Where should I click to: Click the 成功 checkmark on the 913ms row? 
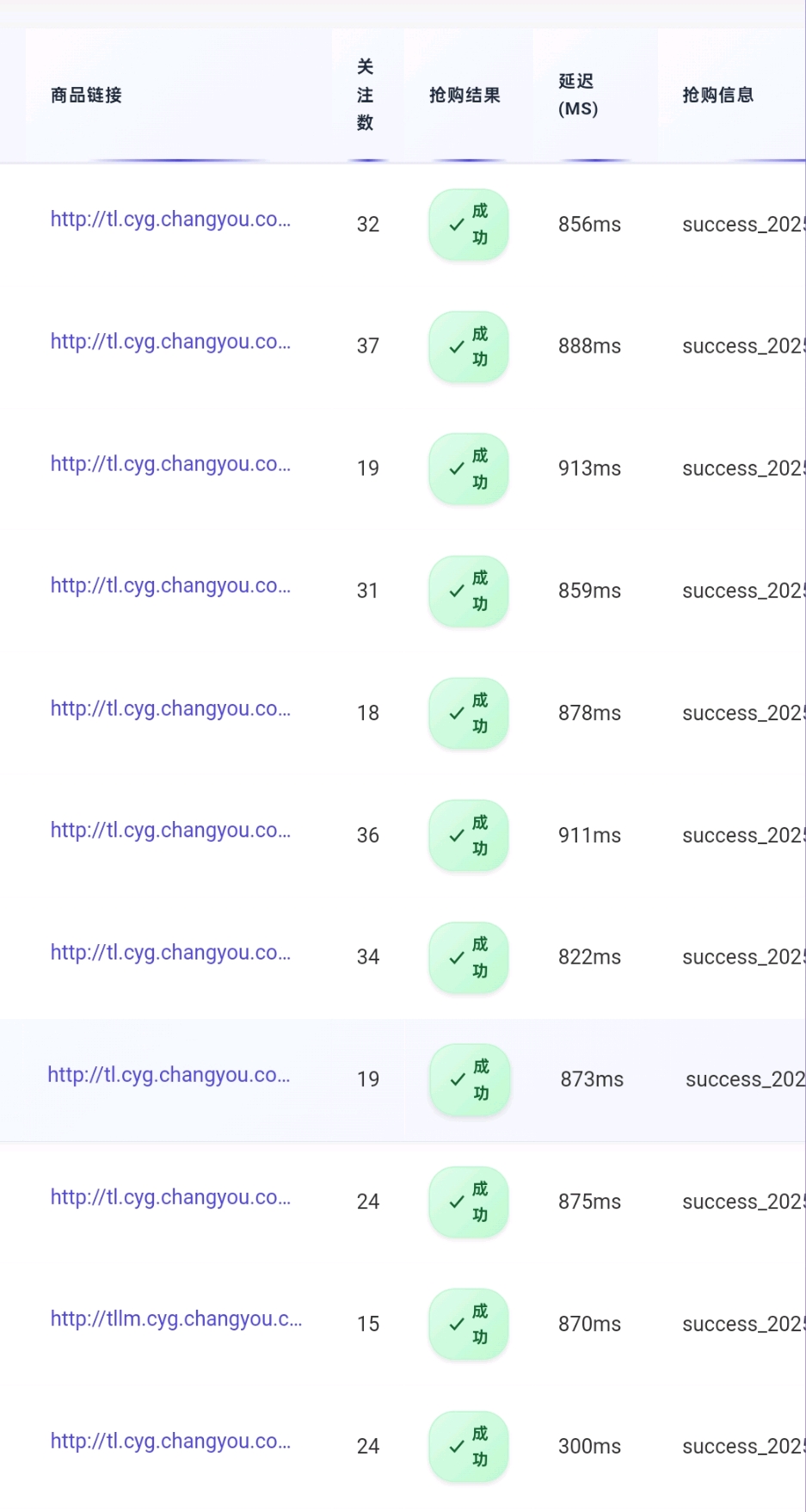468,469
